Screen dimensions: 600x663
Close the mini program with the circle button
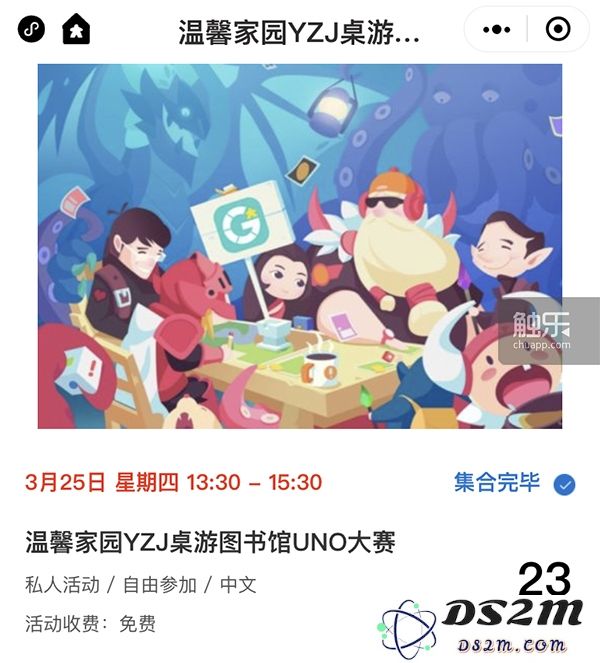click(x=557, y=29)
